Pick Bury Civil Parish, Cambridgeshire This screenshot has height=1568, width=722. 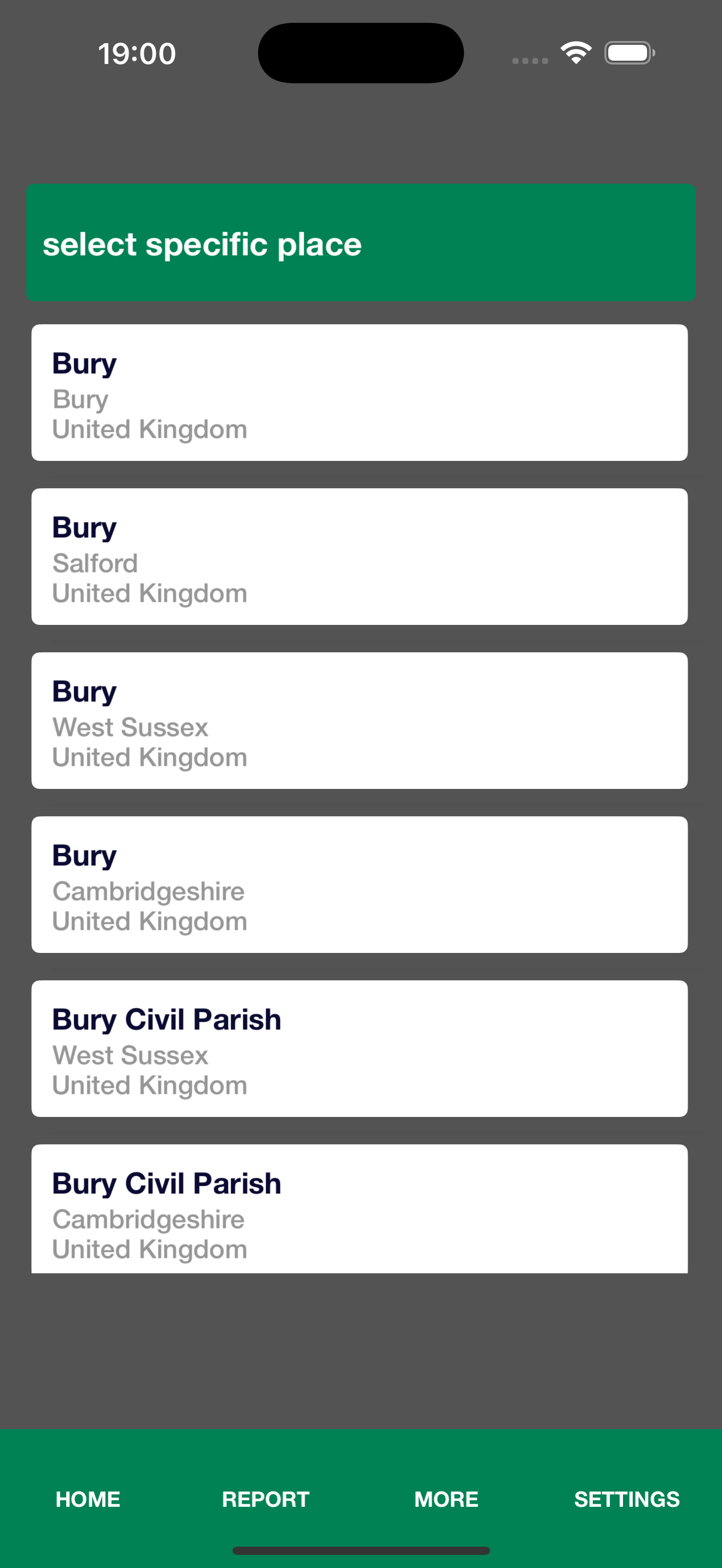click(360, 1209)
